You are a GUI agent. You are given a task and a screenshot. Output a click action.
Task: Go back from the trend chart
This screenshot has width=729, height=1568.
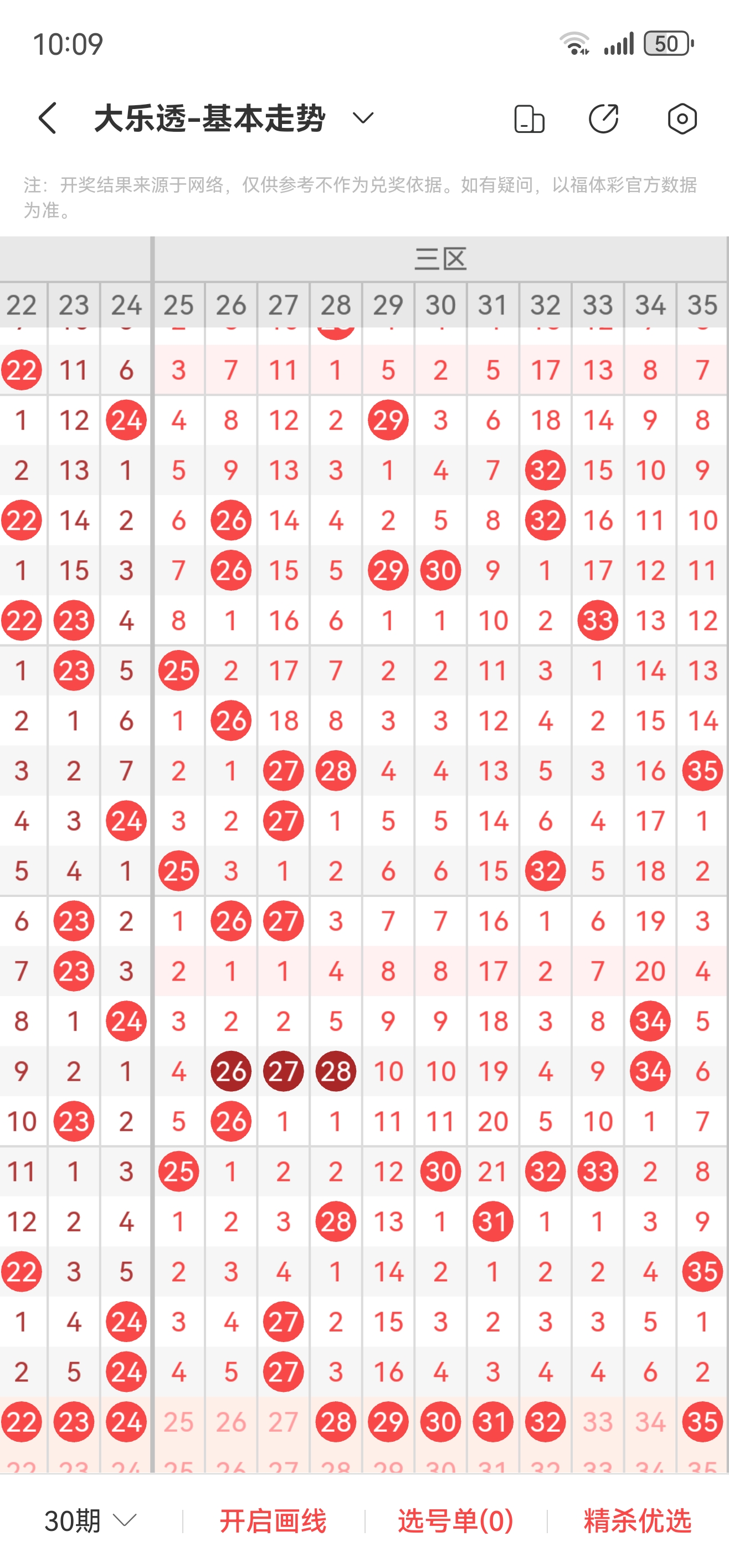coord(48,117)
